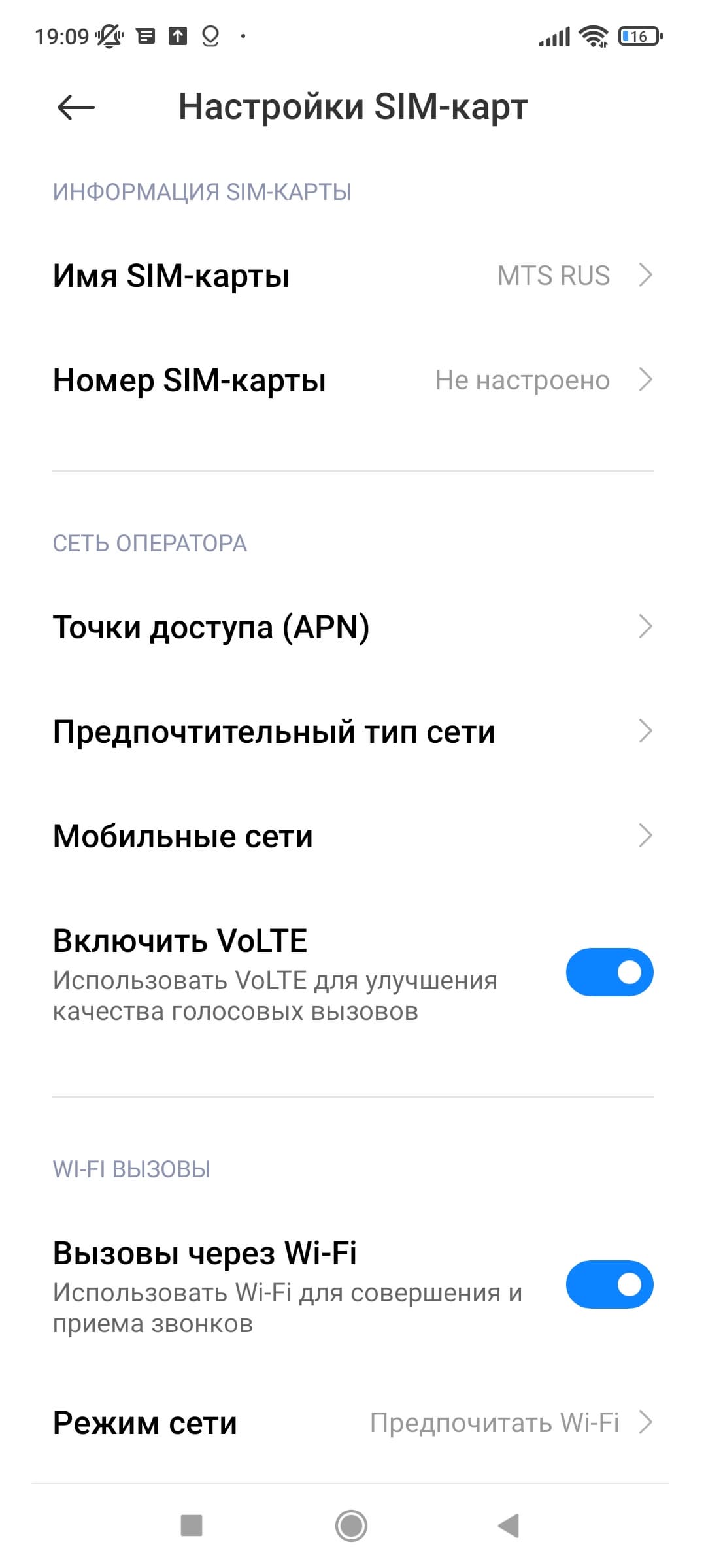Screen dimensions: 706x1568
Task: Open Предпочтительный тип сети
Action: pyautogui.click(x=353, y=731)
